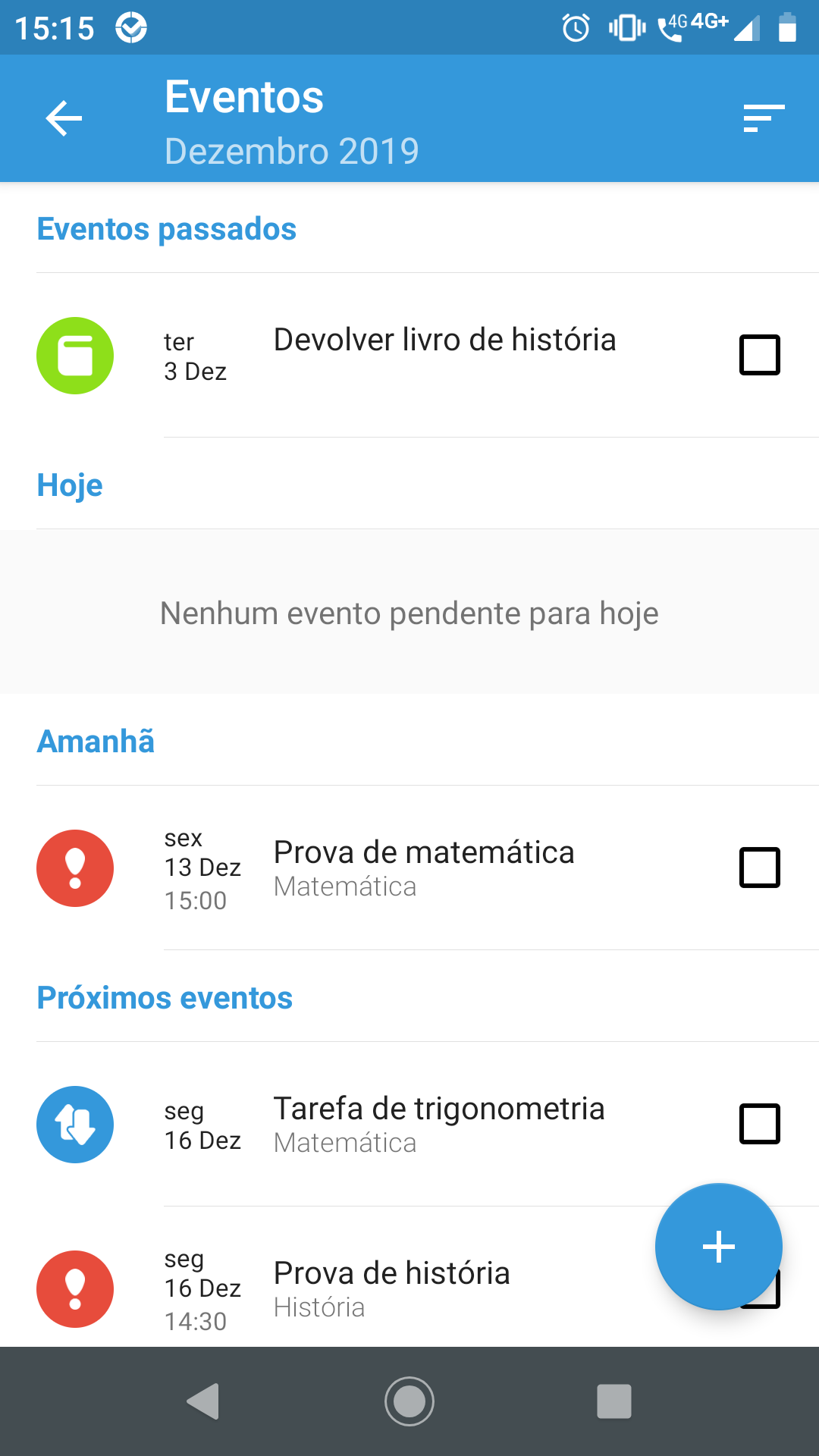Open the Prova de matemática event

pos(409,868)
